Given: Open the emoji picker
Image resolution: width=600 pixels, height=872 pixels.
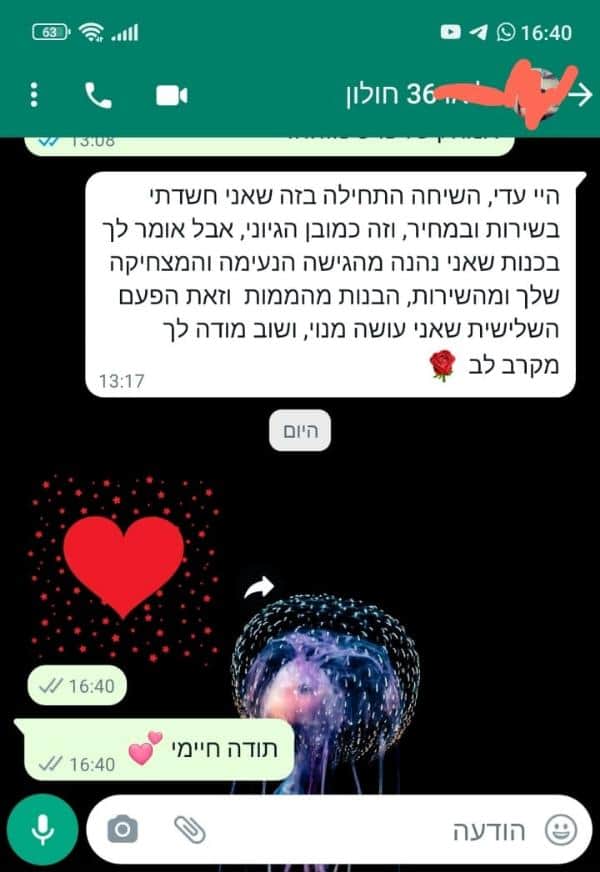Looking at the screenshot, I should click(x=561, y=828).
